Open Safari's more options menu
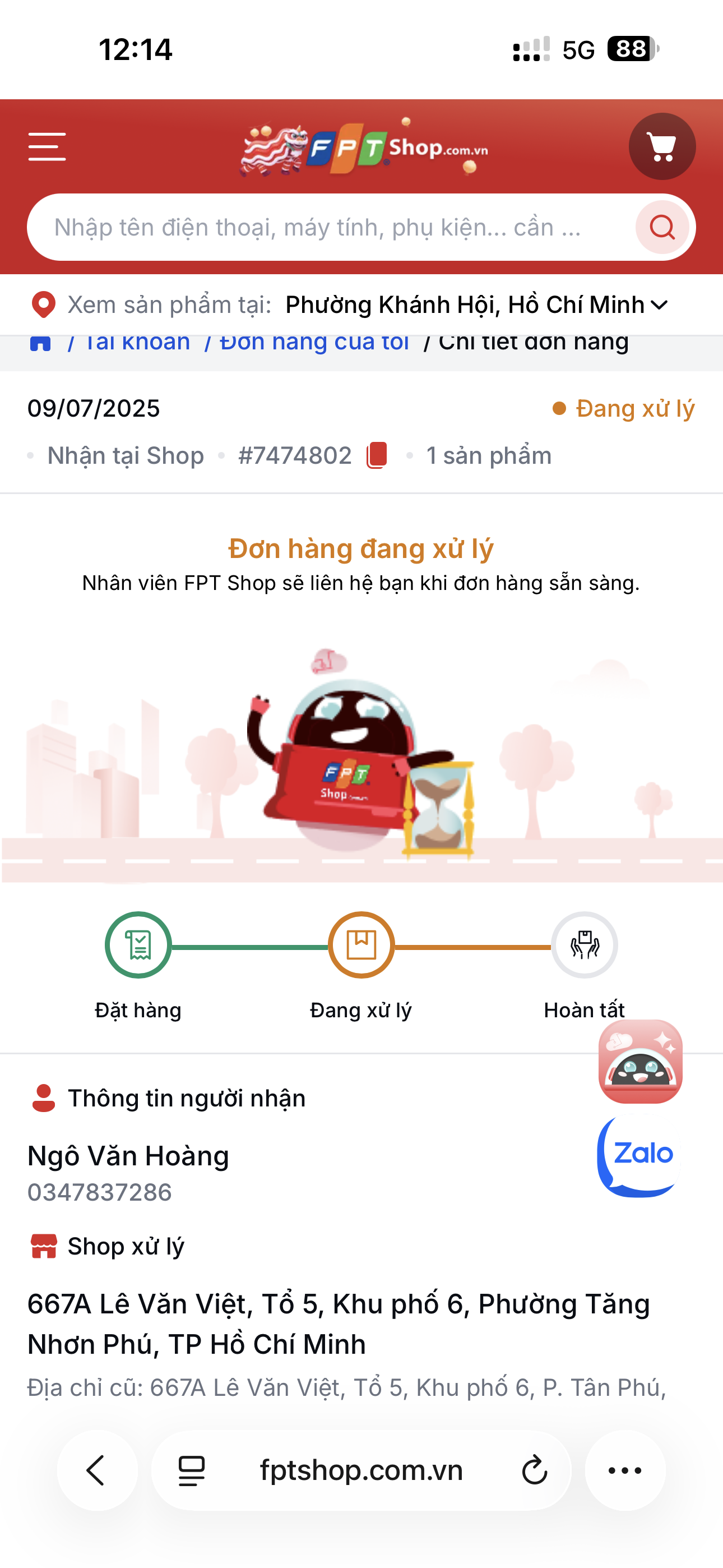Image resolution: width=723 pixels, height=1568 pixels. pyautogui.click(x=624, y=1470)
